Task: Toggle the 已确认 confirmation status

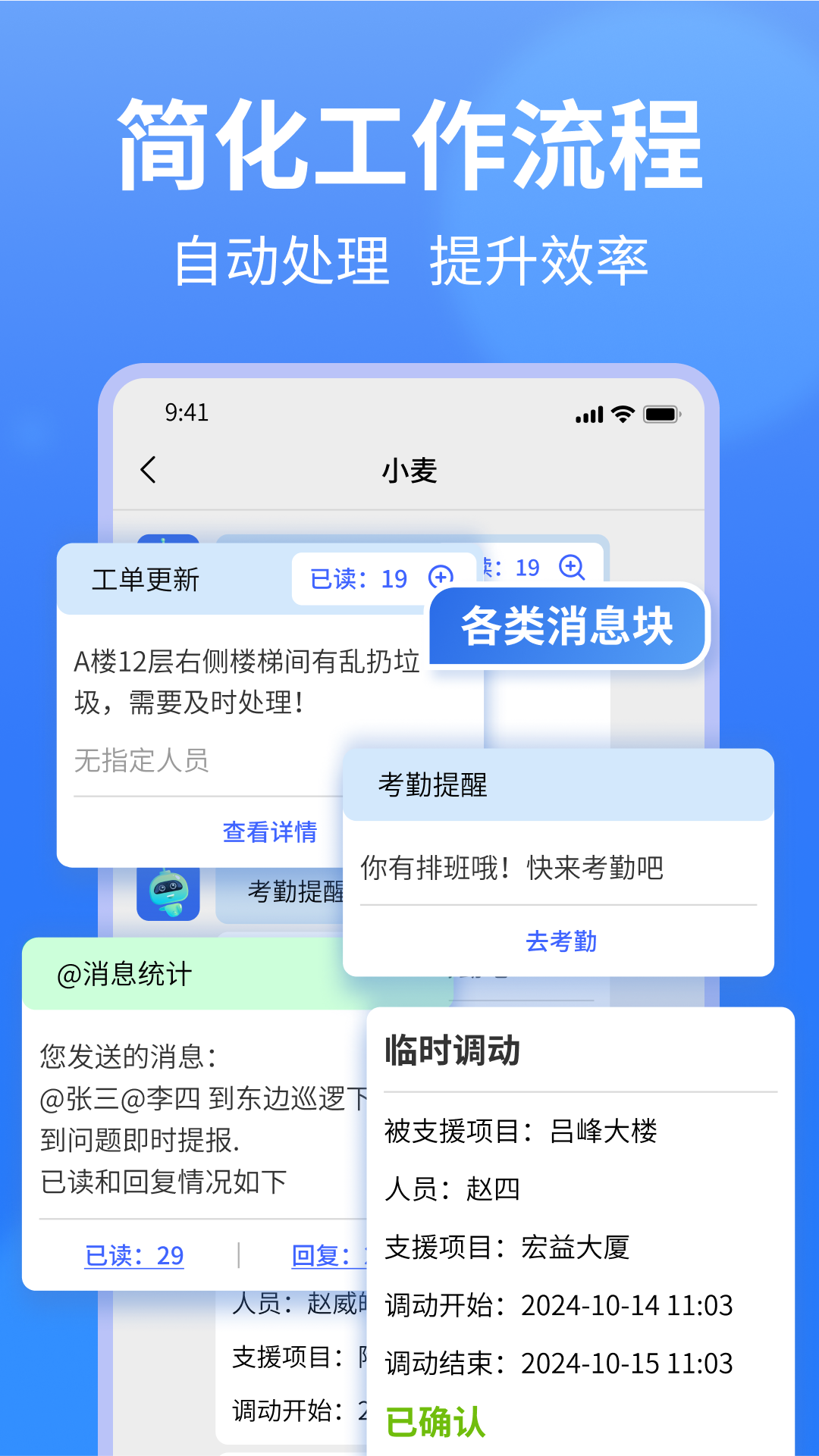Action: [435, 1421]
